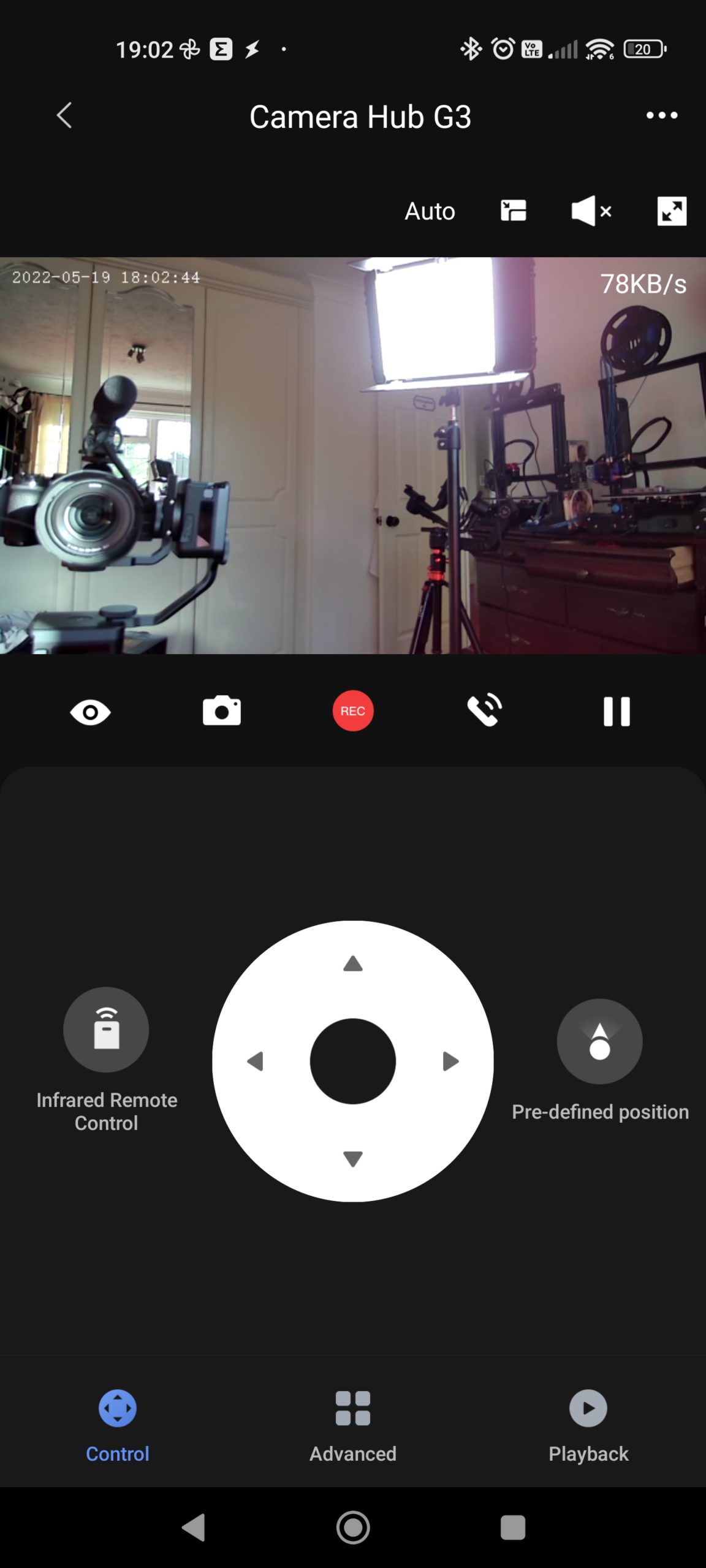Pause the live video stream

click(x=617, y=712)
